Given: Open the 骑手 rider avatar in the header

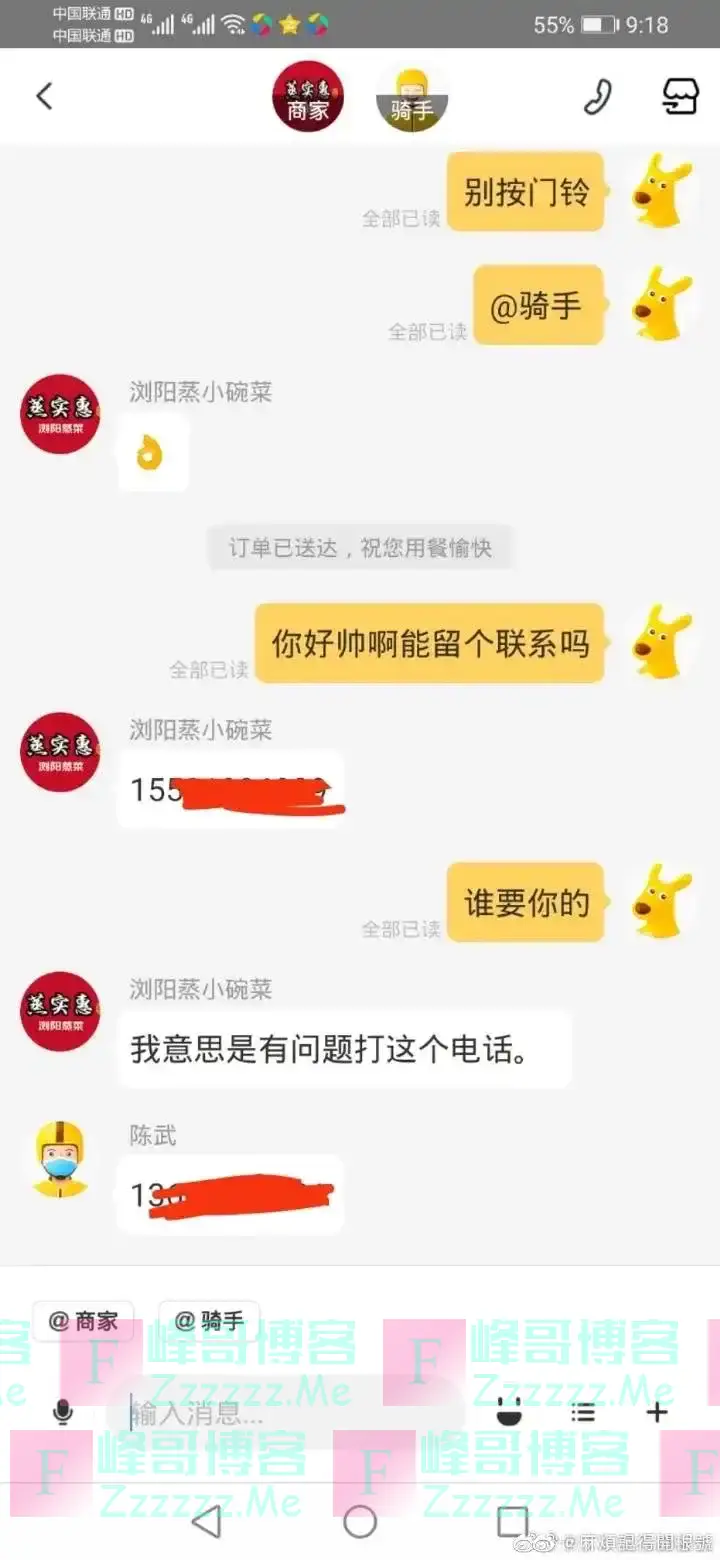Looking at the screenshot, I should click(412, 98).
